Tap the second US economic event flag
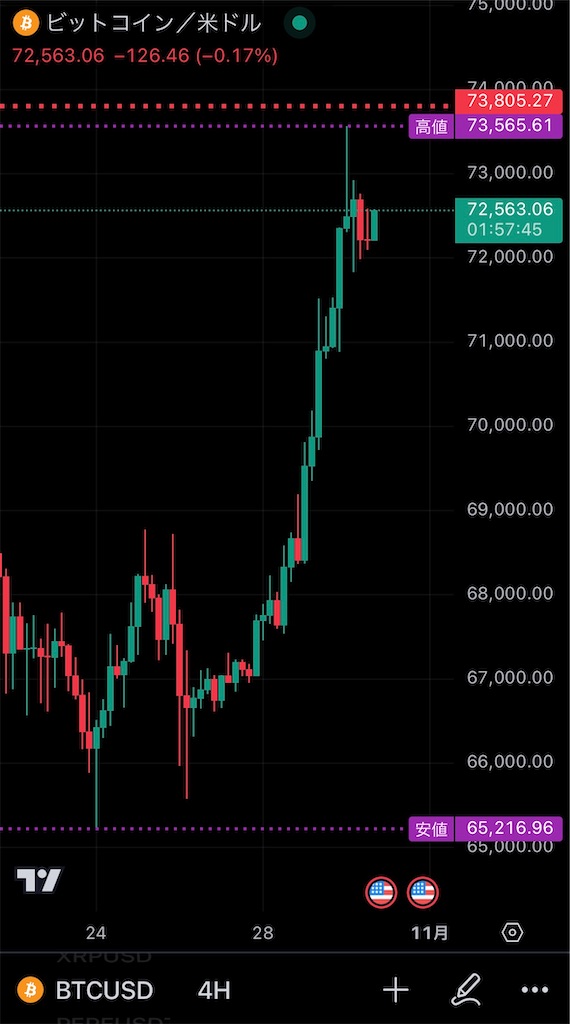Screen dimensions: 570x1024 tap(422, 892)
